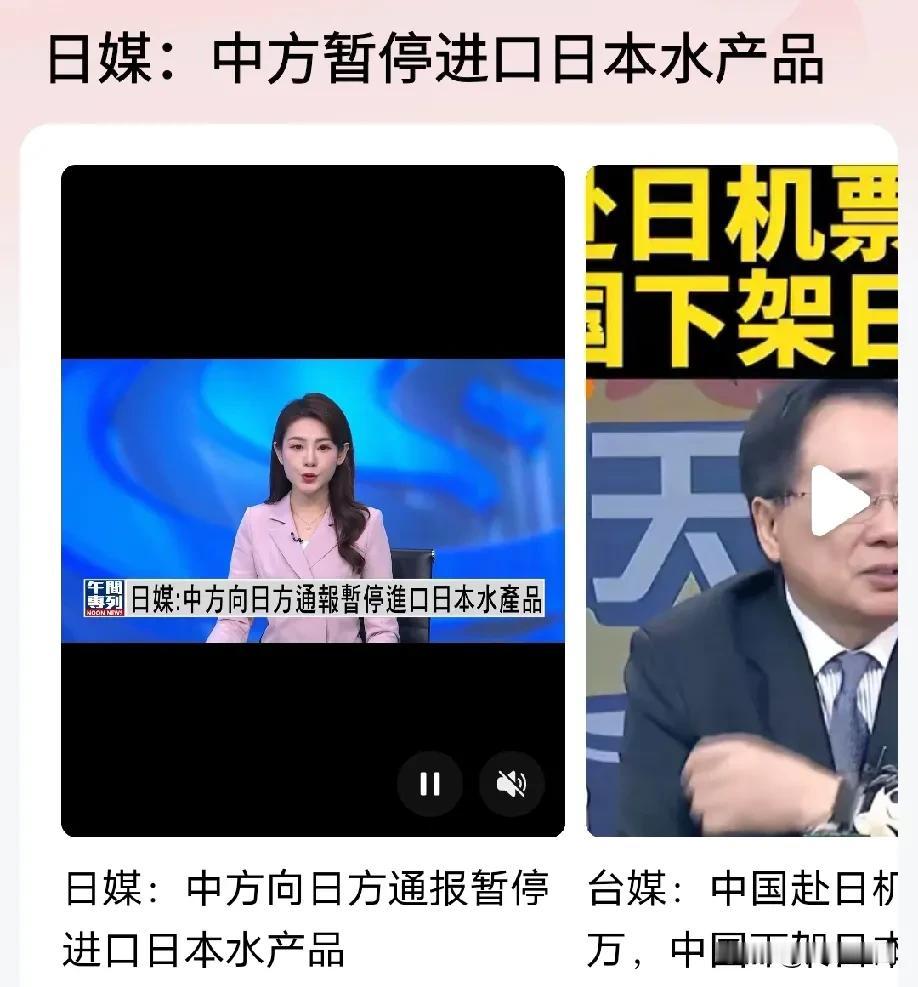The image size is (918, 987).
Task: Tap the muted audio control on the video
Action: point(510,784)
